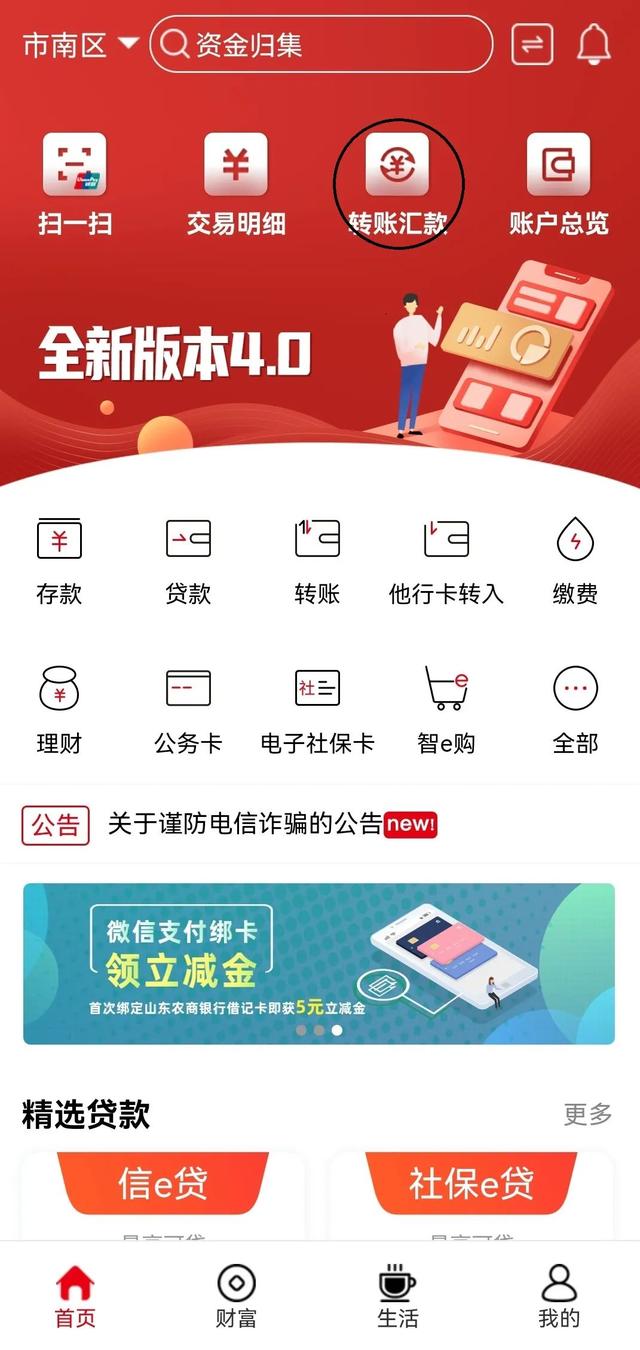
Task: View 交易明细 transaction details
Action: point(236,185)
